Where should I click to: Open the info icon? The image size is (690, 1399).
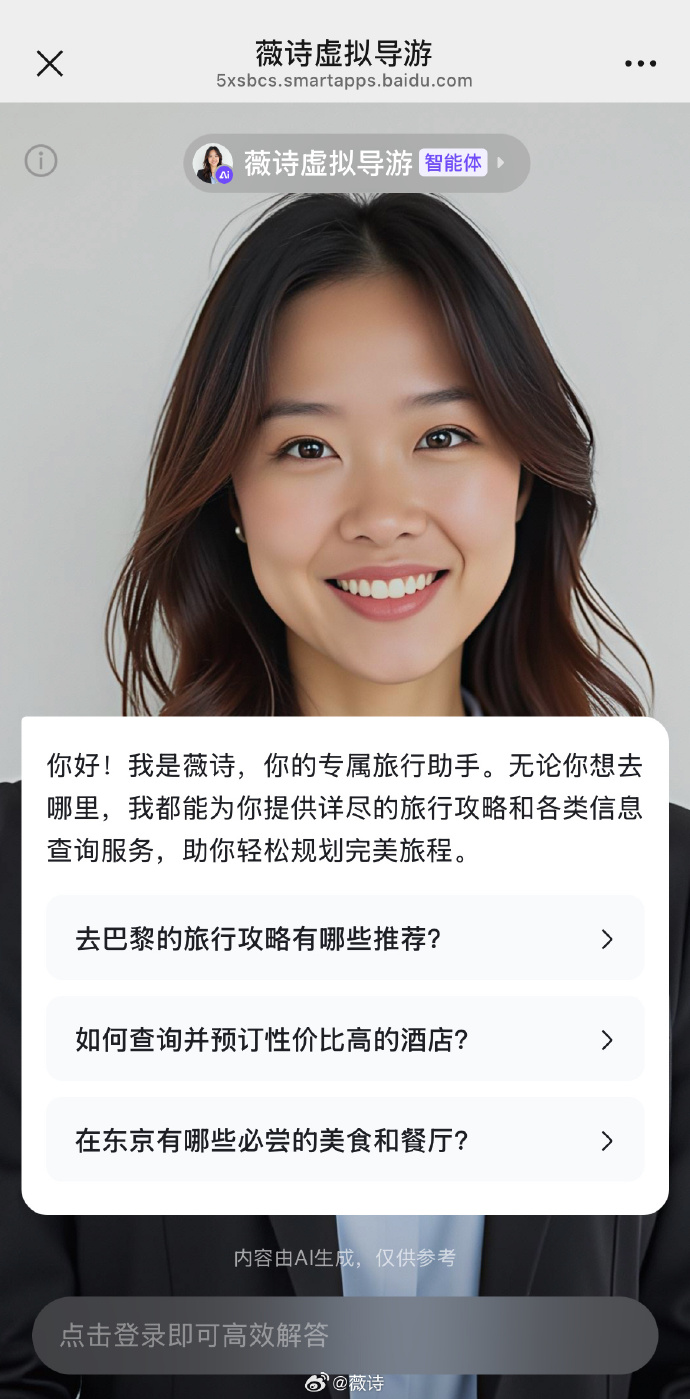[41, 160]
